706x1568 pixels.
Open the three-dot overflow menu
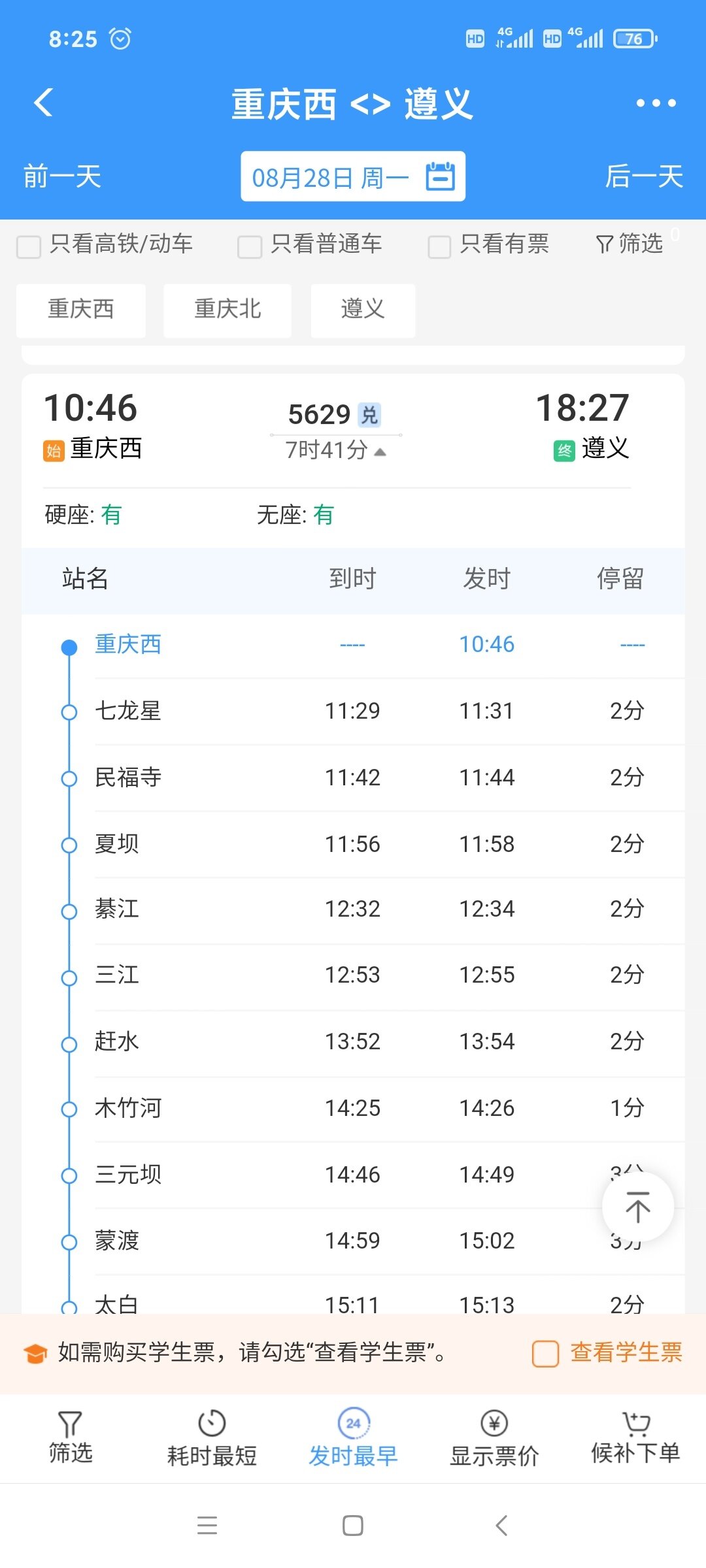tap(656, 103)
